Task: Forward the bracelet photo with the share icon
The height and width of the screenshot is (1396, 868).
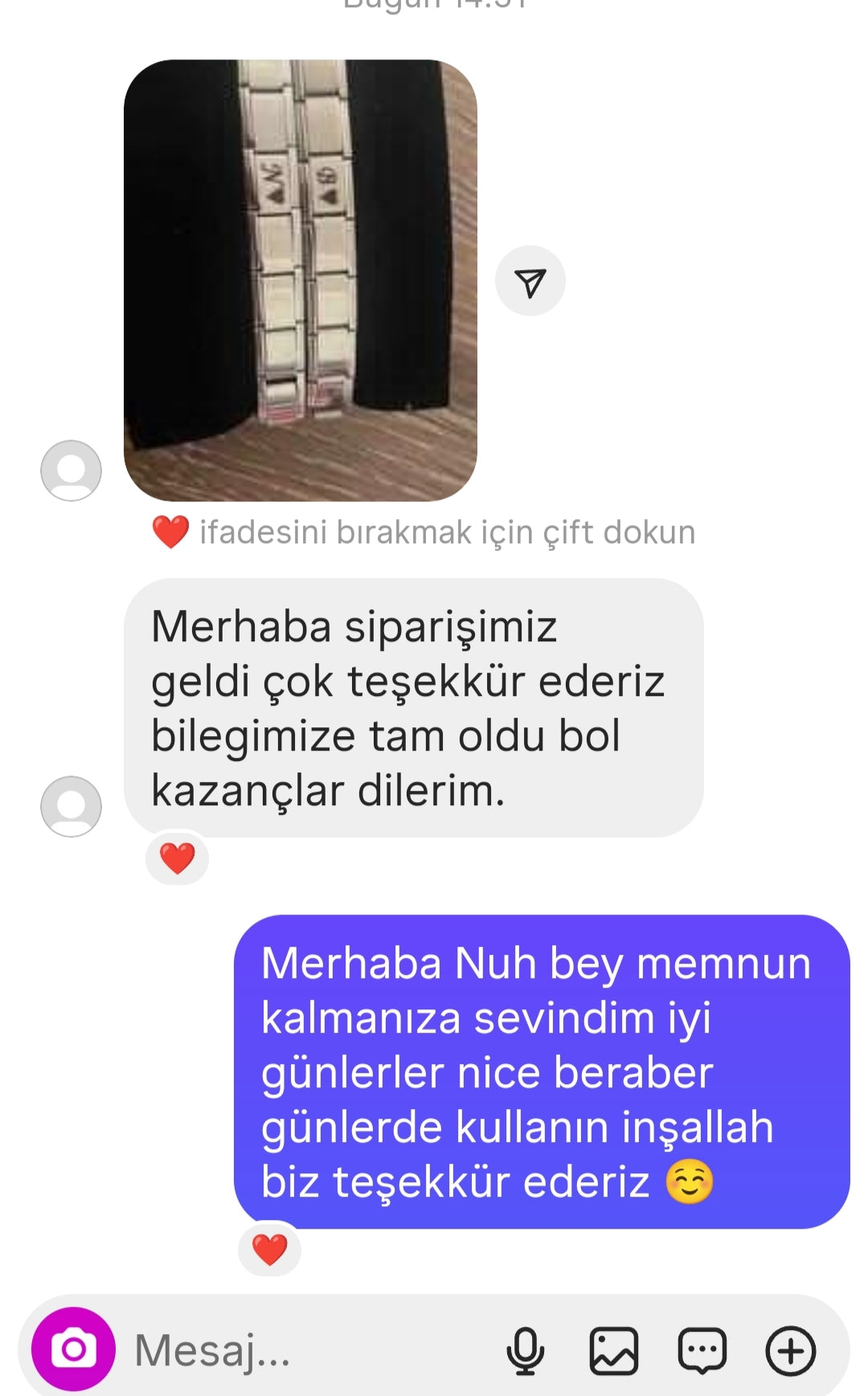Action: point(530,281)
